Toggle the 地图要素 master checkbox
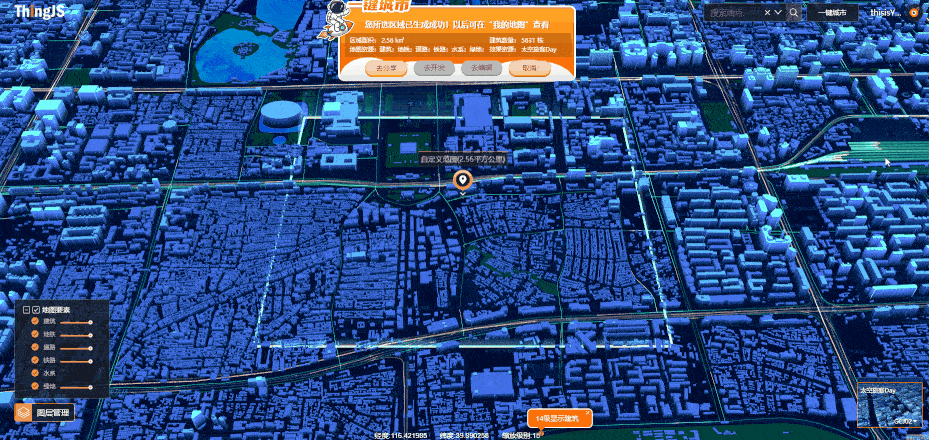This screenshot has height=440, width=929. [x=36, y=310]
